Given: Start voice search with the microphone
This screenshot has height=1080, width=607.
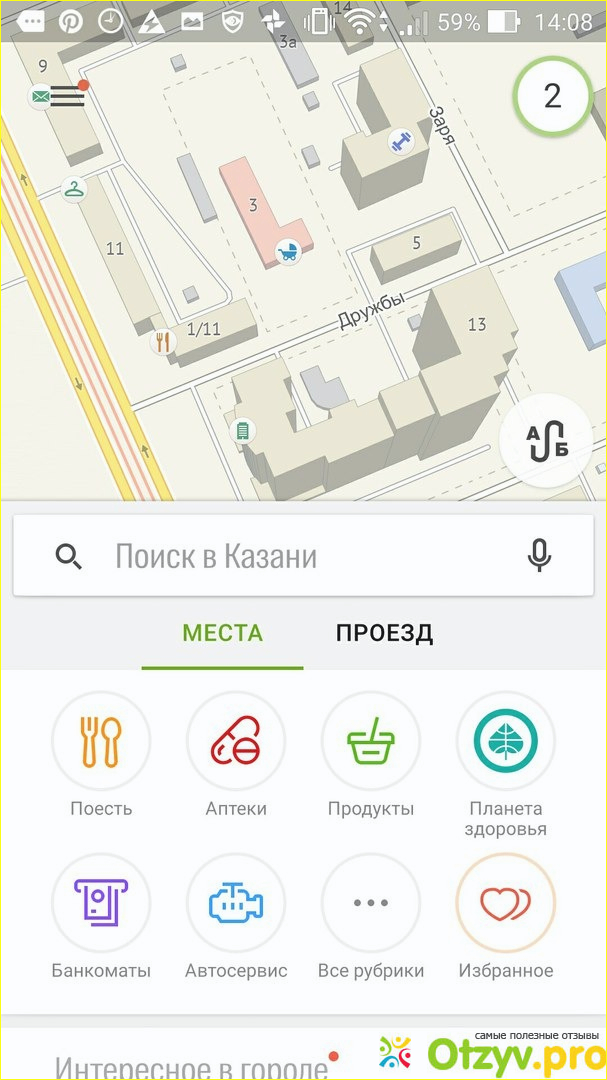Looking at the screenshot, I should [x=539, y=556].
